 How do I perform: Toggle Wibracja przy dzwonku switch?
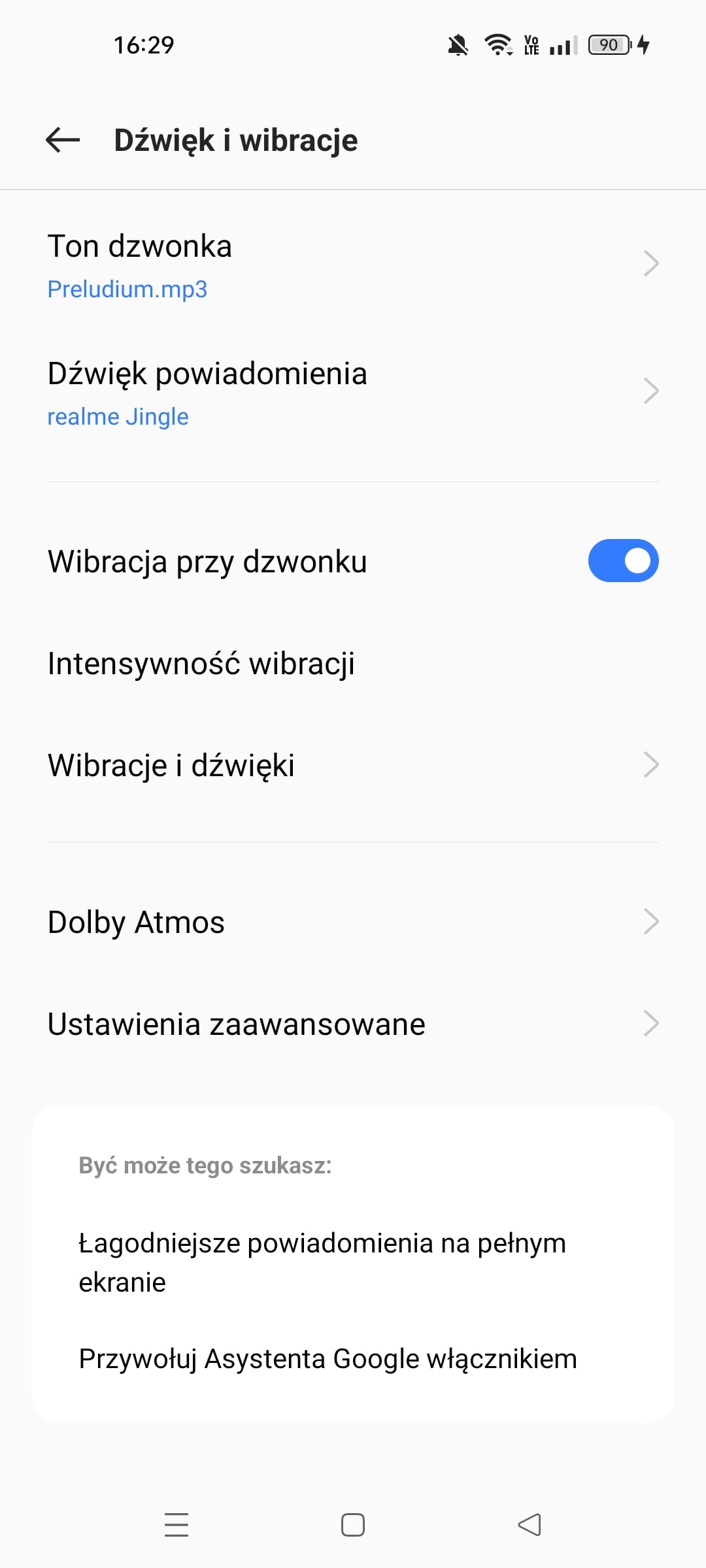pos(622,561)
